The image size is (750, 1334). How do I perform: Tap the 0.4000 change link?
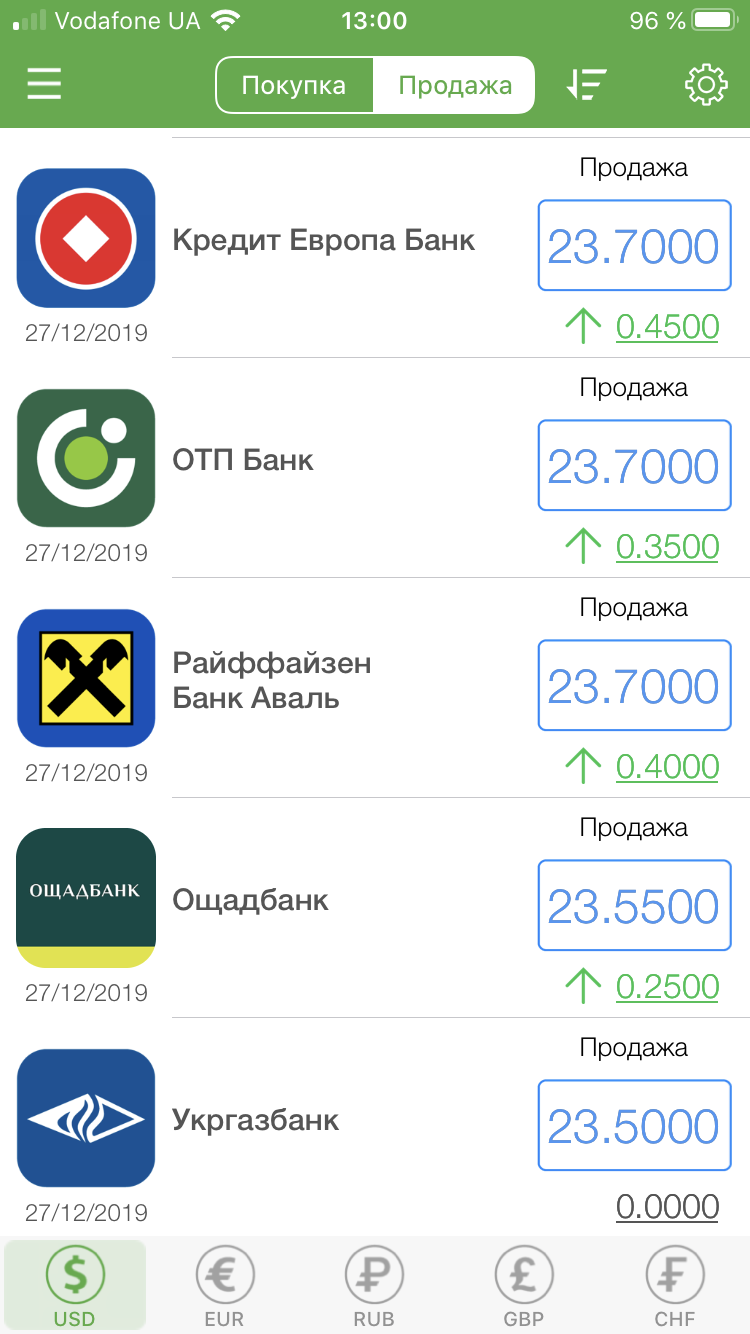(667, 767)
